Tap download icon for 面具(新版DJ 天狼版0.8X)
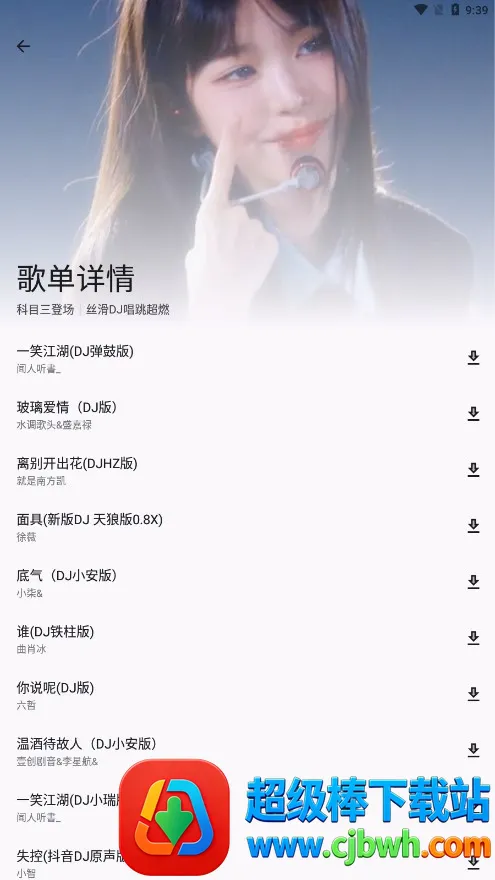Screen dimensions: 495x880 (474, 526)
